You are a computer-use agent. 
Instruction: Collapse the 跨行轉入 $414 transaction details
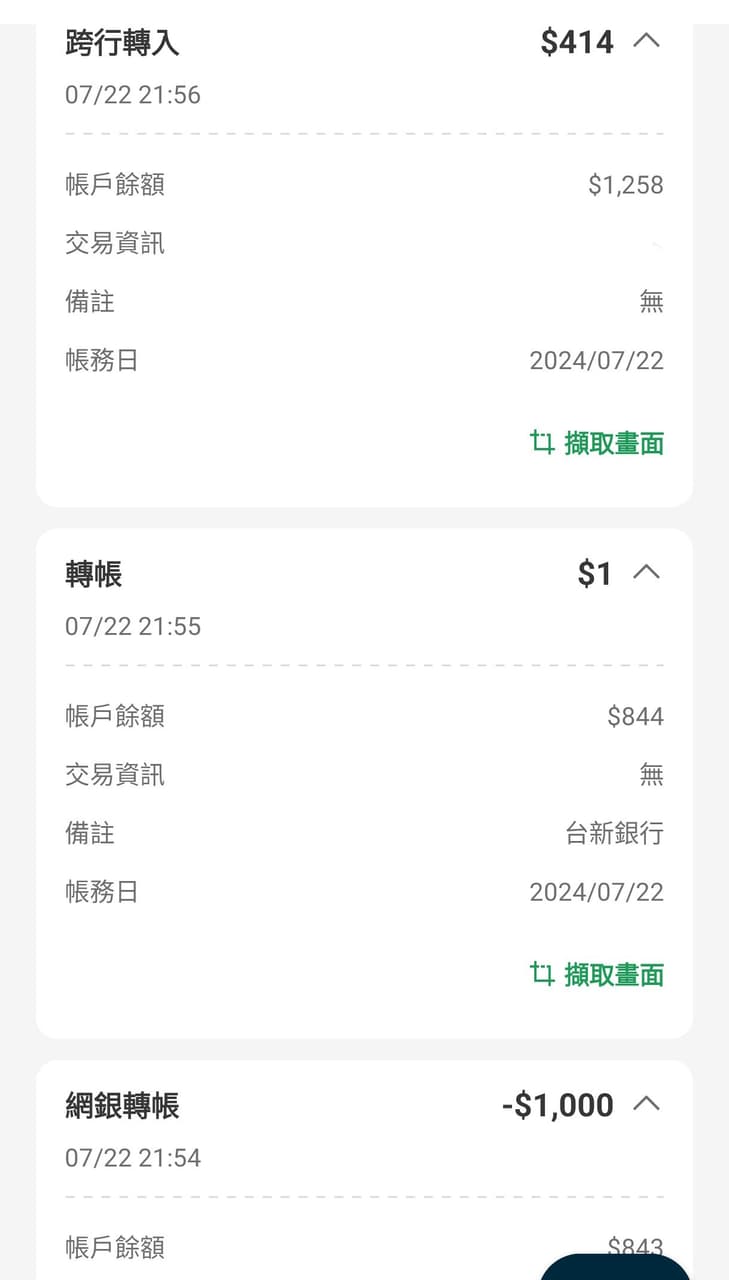point(647,42)
